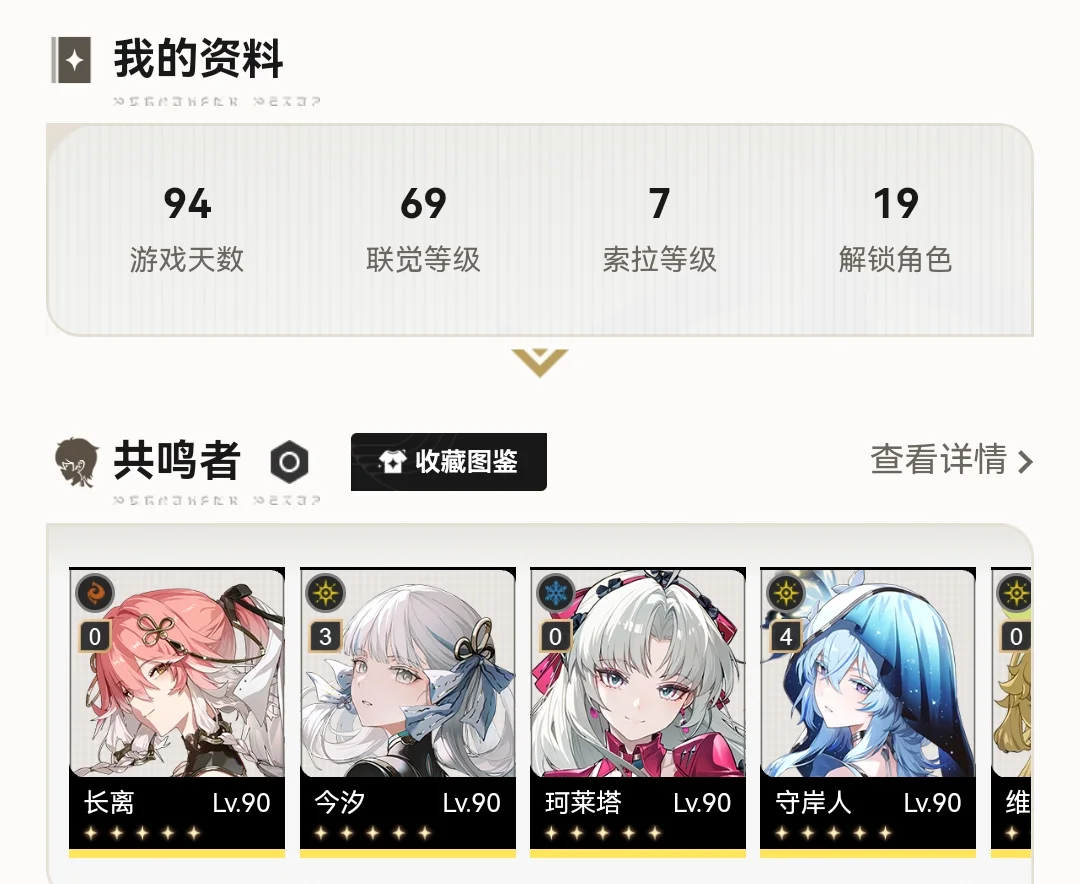Open character card 长离
This screenshot has height=884, width=1080.
[x=177, y=710]
